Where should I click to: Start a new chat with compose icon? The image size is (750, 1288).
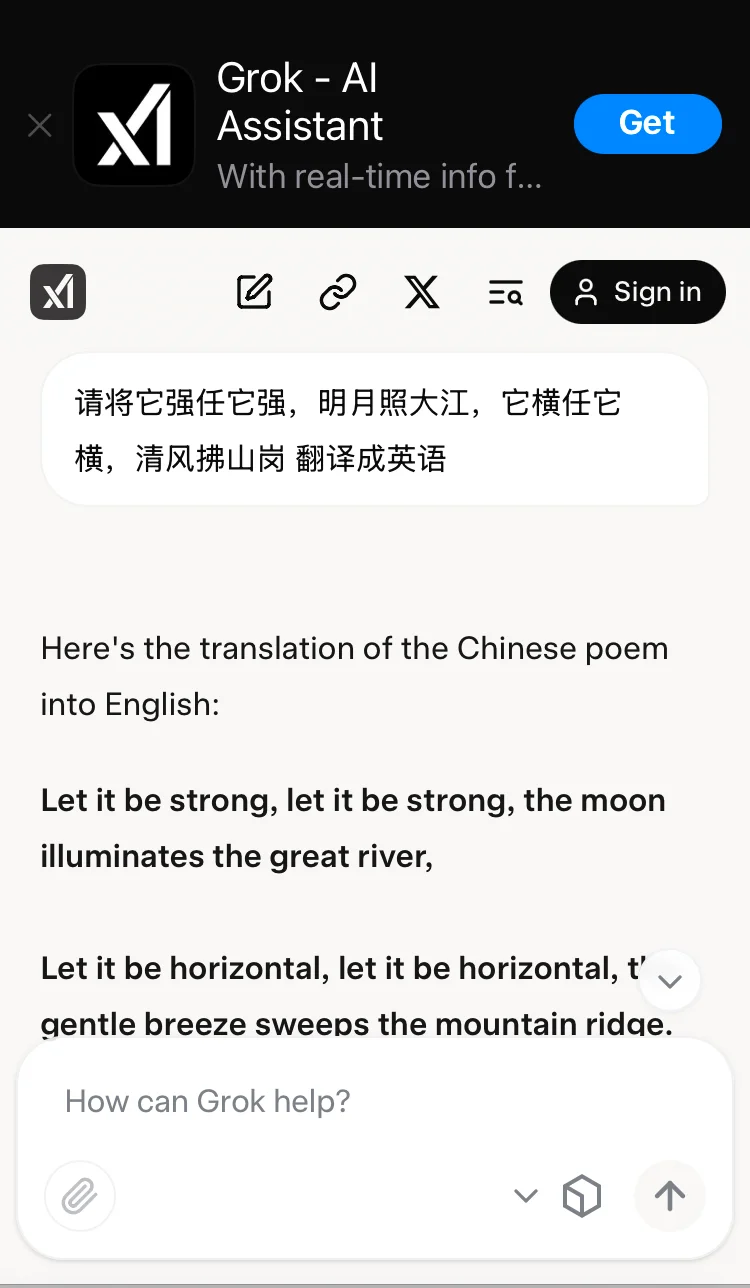pyautogui.click(x=254, y=292)
